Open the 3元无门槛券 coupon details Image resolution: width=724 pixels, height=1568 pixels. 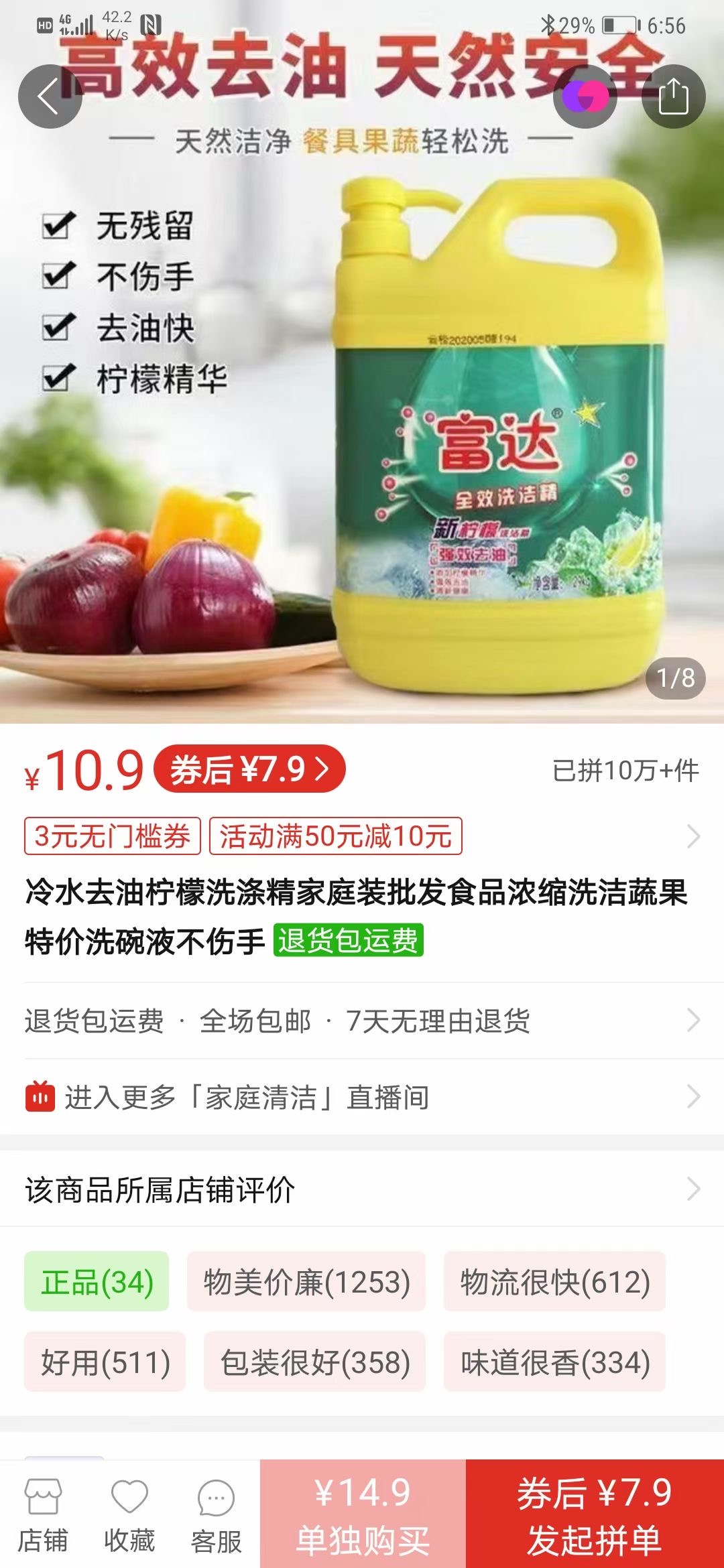tap(112, 836)
